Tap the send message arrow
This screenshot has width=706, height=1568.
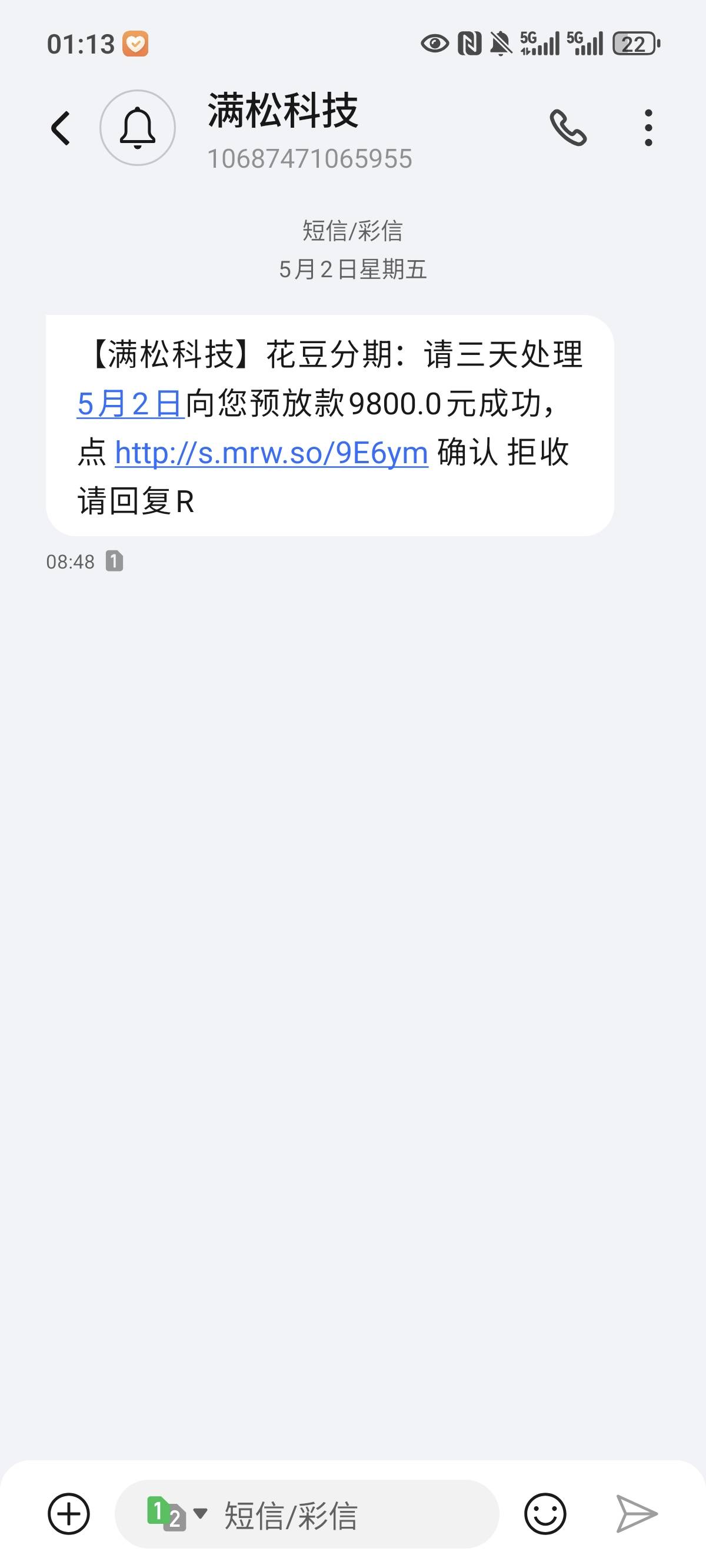(637, 1514)
